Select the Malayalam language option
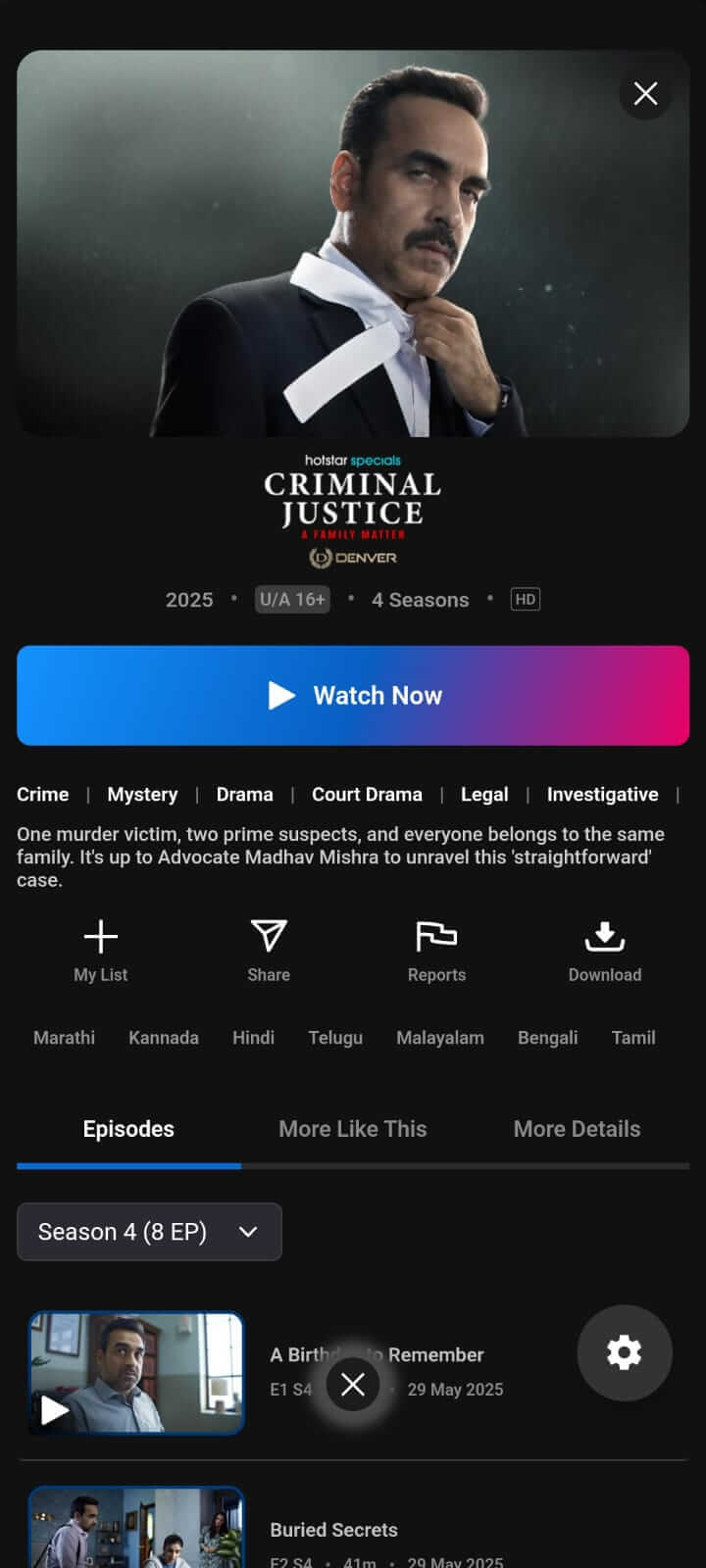Screen dimensions: 706x1568 coord(440,1038)
